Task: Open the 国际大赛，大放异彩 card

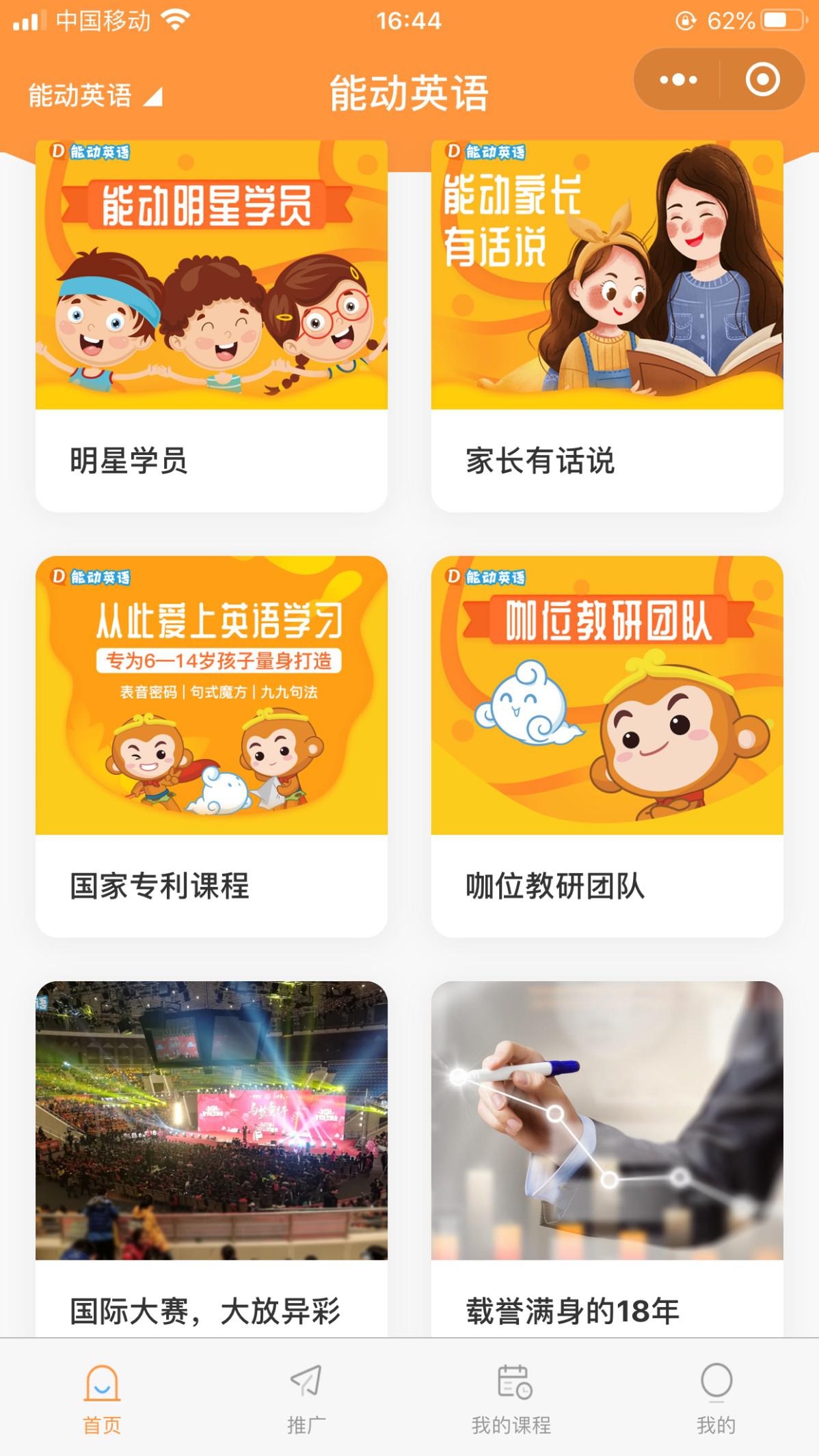Action: (x=211, y=1155)
